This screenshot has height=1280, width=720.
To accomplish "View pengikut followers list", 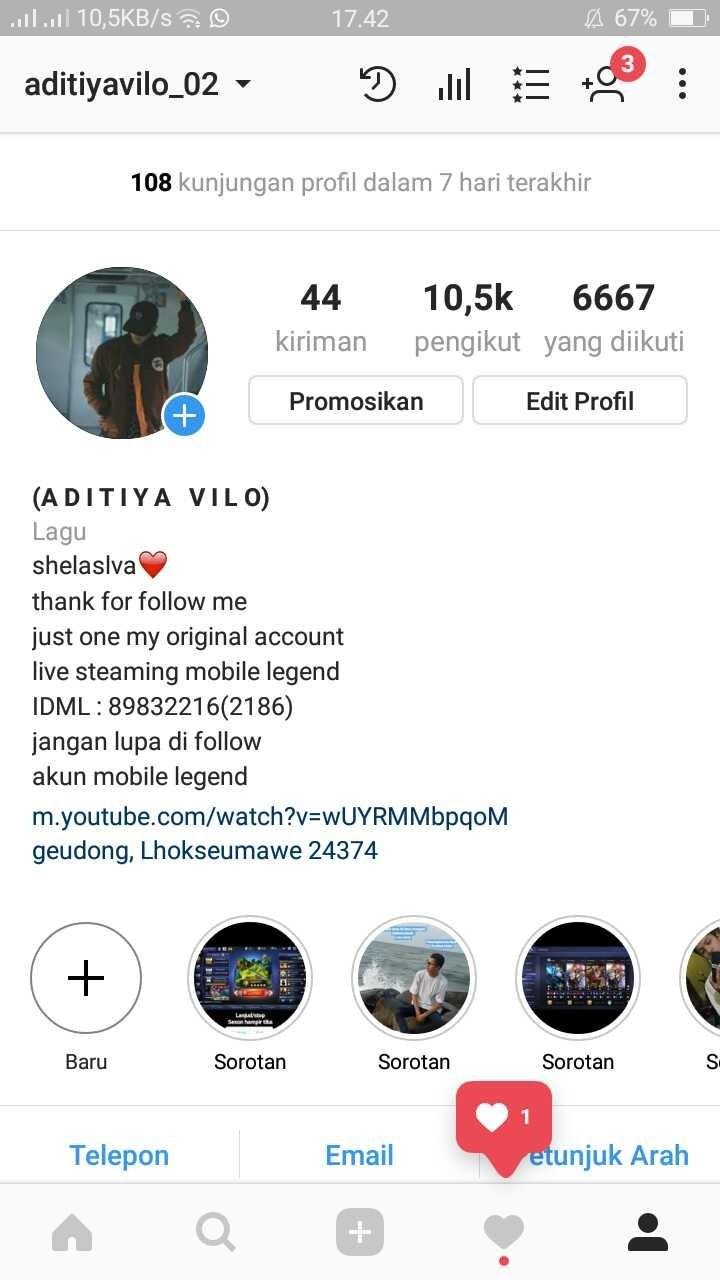I will click(x=468, y=318).
